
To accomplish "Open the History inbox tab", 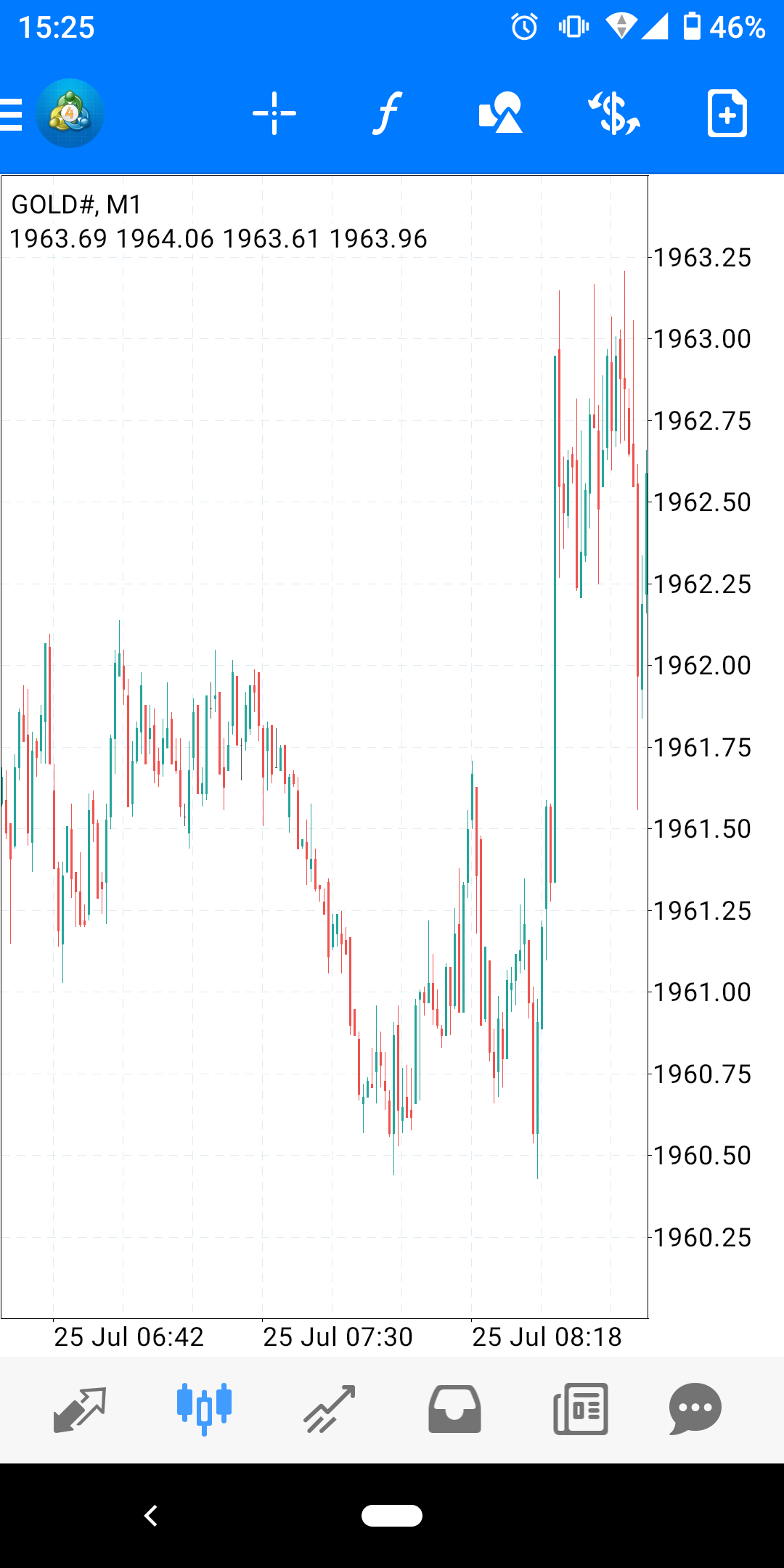I will [454, 1409].
